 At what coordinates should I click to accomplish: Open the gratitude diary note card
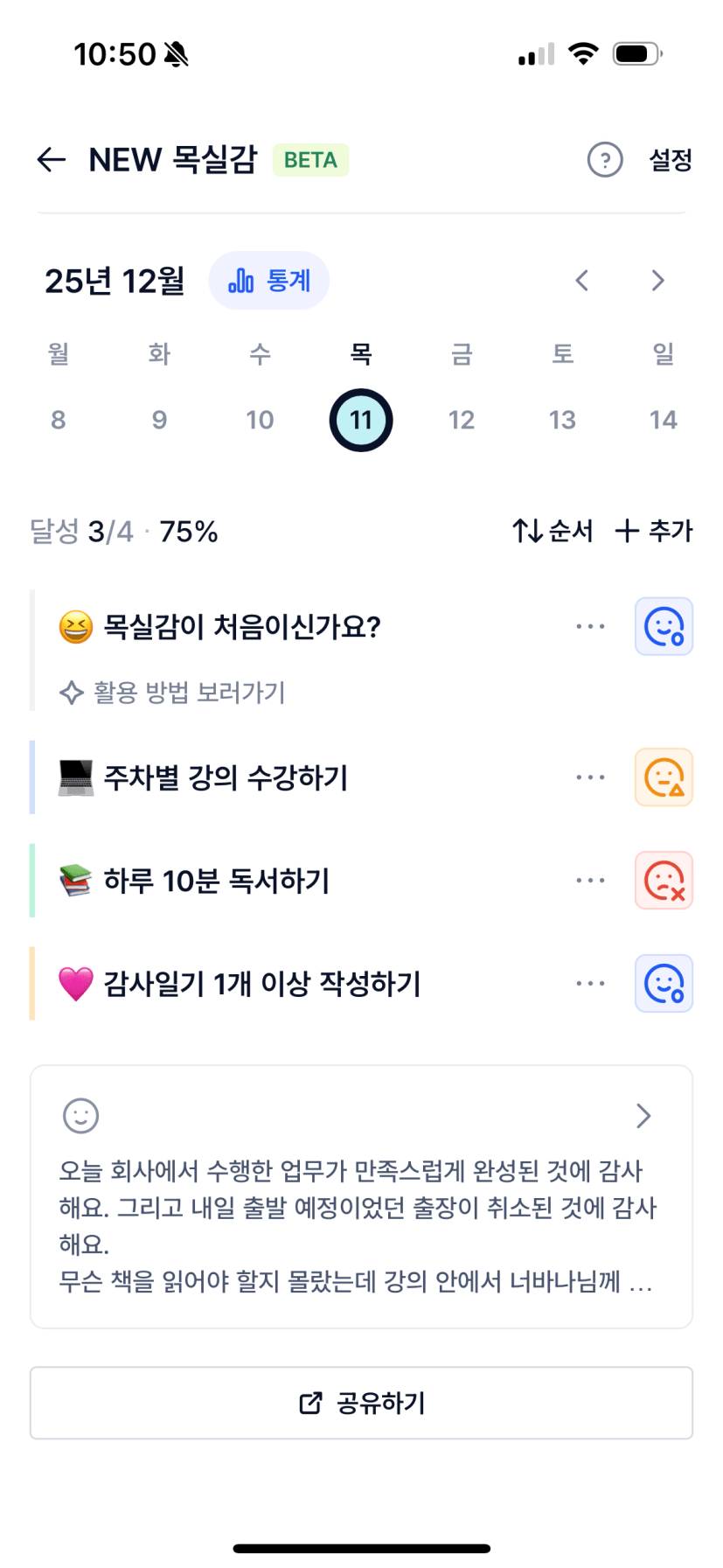[361, 1196]
